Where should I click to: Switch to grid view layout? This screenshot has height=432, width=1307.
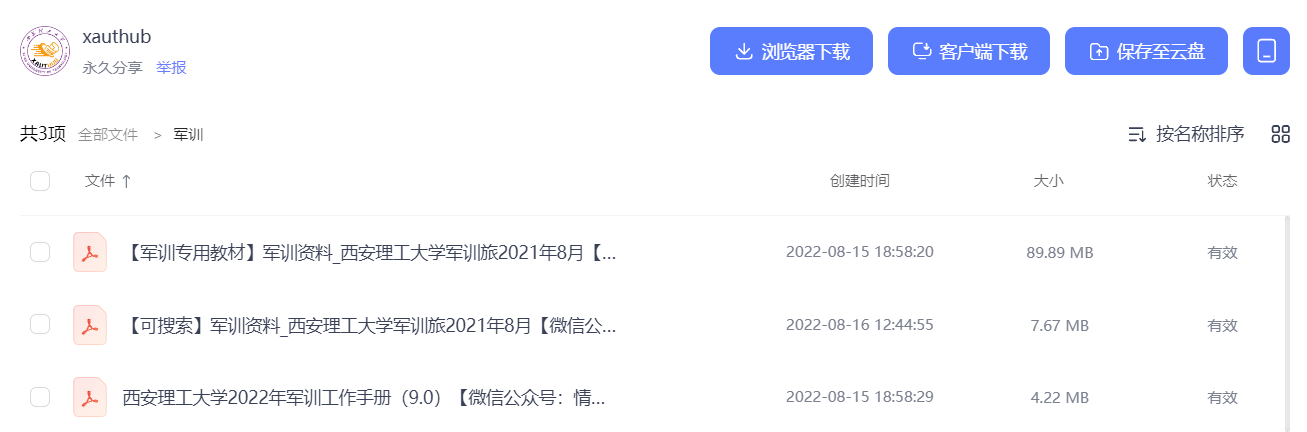point(1280,134)
